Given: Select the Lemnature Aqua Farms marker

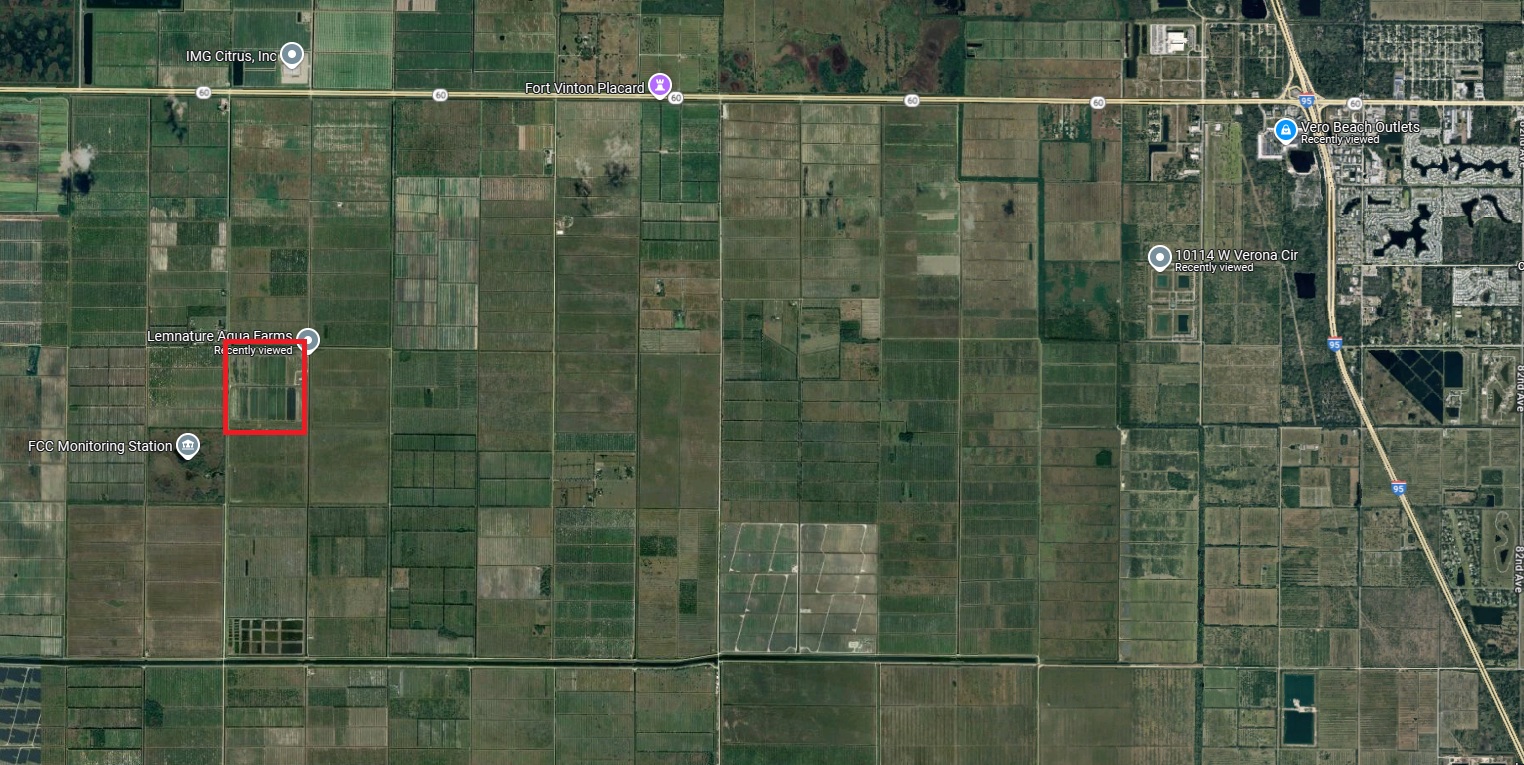Looking at the screenshot, I should (309, 340).
